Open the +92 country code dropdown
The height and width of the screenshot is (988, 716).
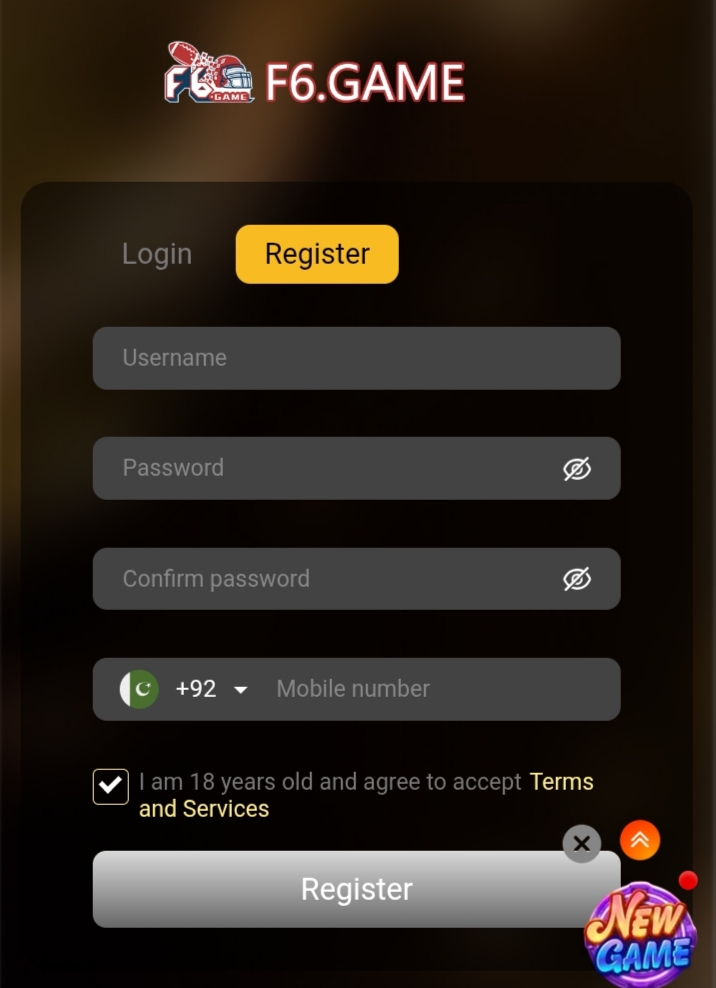click(x=210, y=689)
